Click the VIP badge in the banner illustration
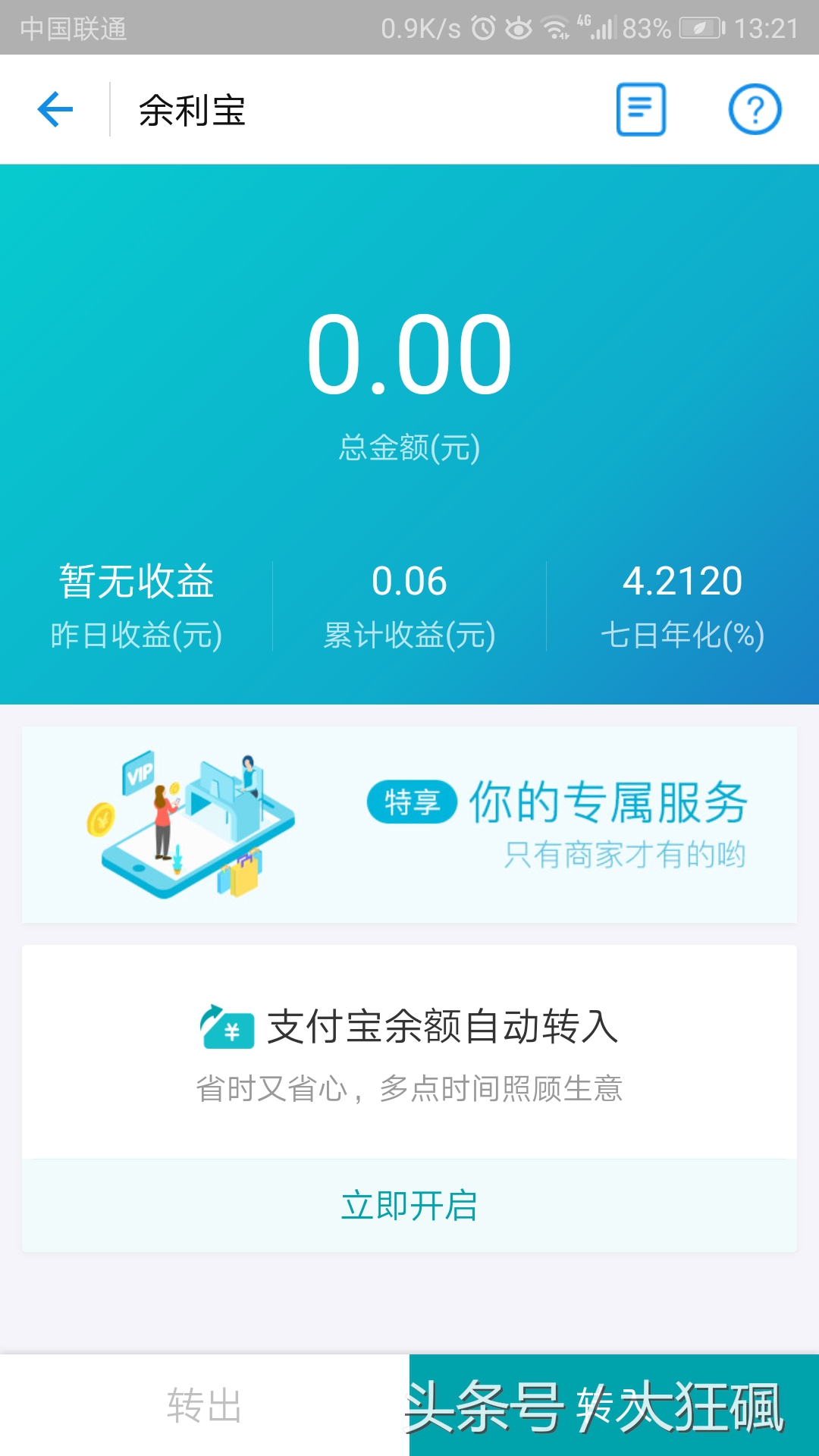Screen dimensions: 819x1456 140,775
